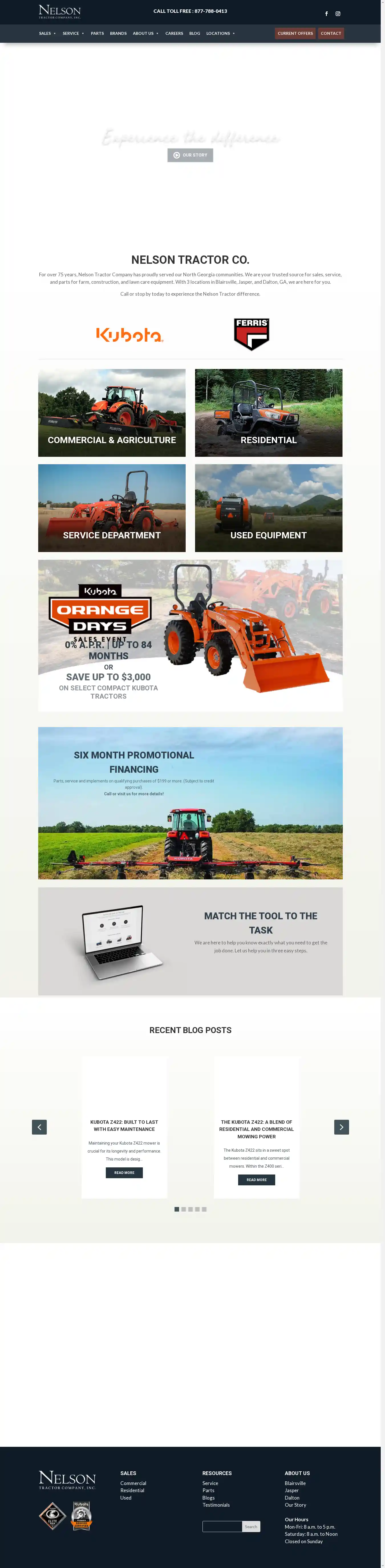Tap the footer search field
Image resolution: width=385 pixels, height=1568 pixels.
222,1526
